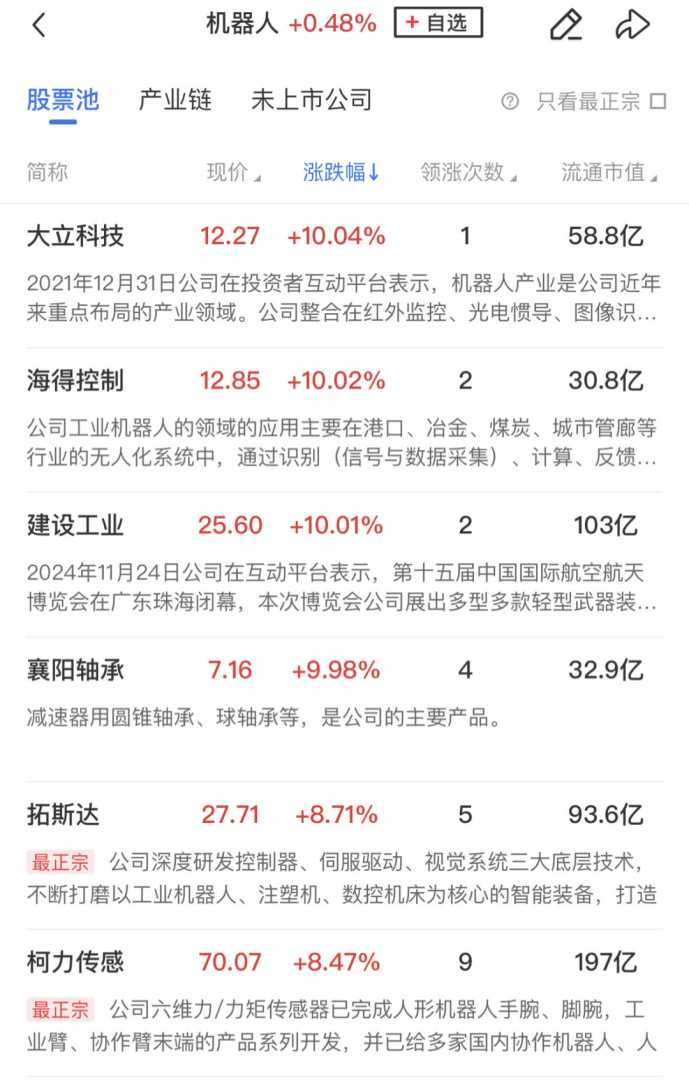Open the help question mark icon
This screenshot has height=1080, width=689.
510,101
